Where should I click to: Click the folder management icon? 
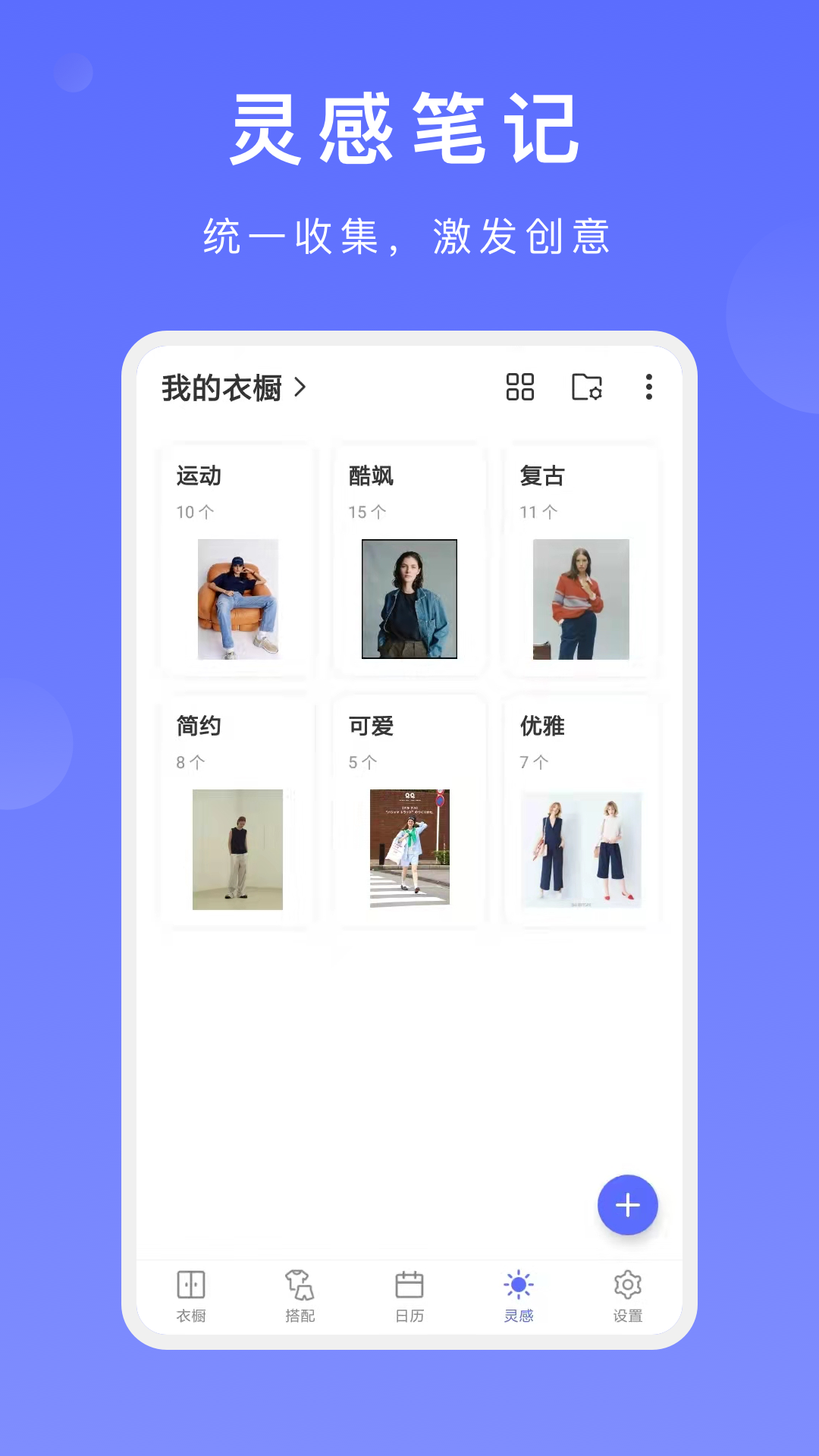point(588,388)
